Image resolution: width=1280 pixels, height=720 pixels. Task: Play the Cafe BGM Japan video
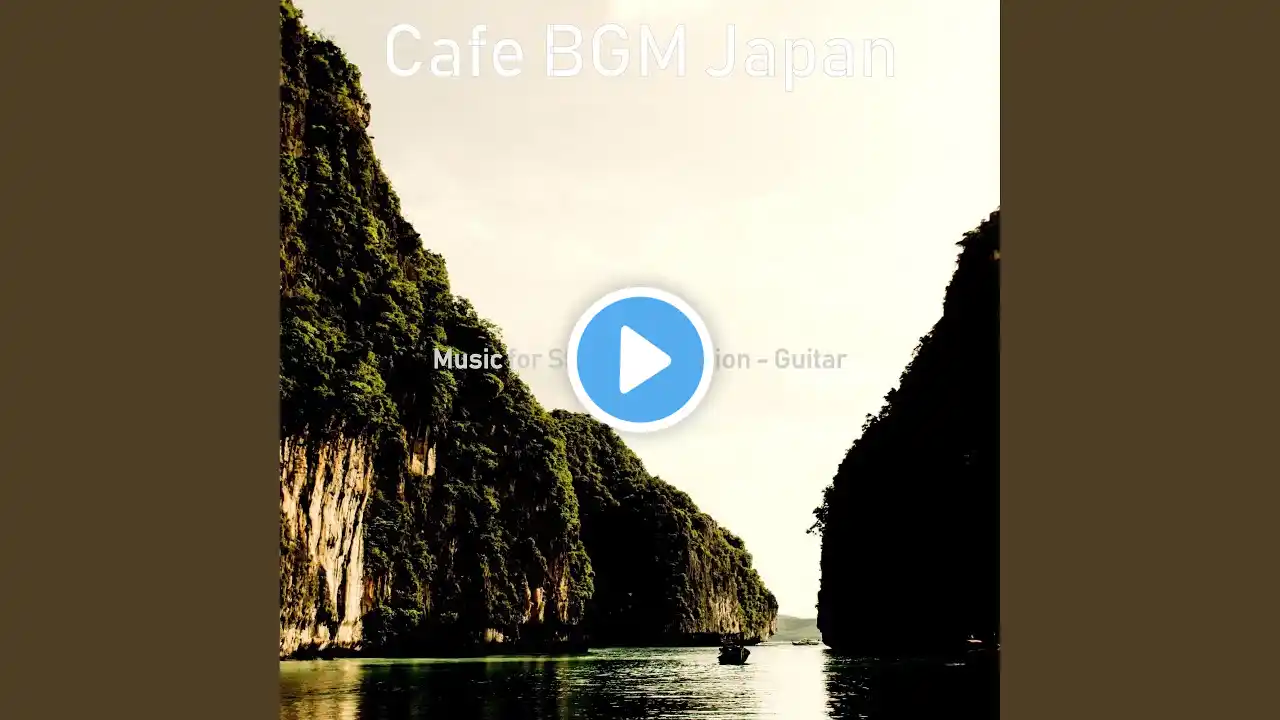(x=640, y=359)
